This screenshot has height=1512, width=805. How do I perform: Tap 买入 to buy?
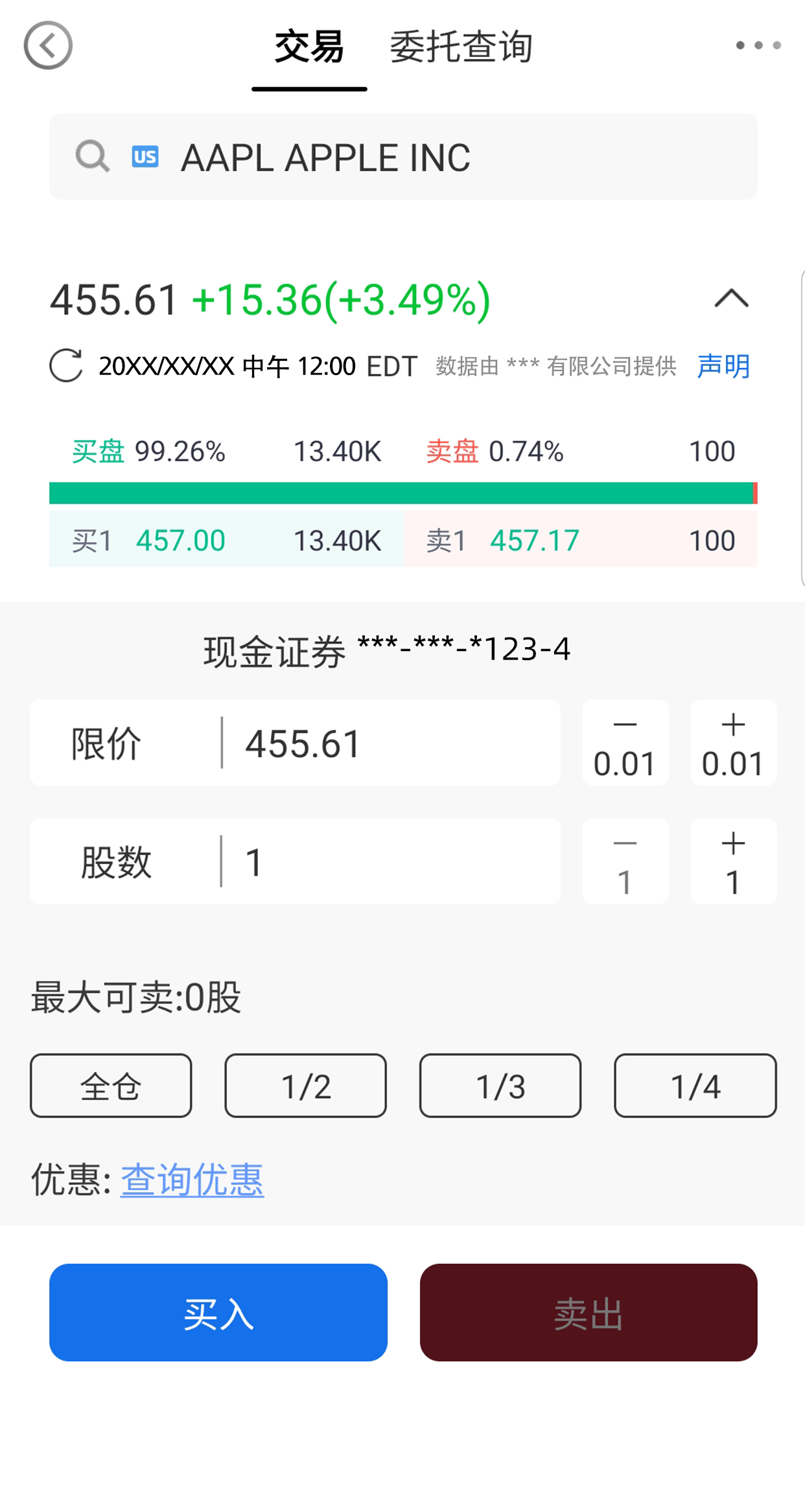(218, 1312)
